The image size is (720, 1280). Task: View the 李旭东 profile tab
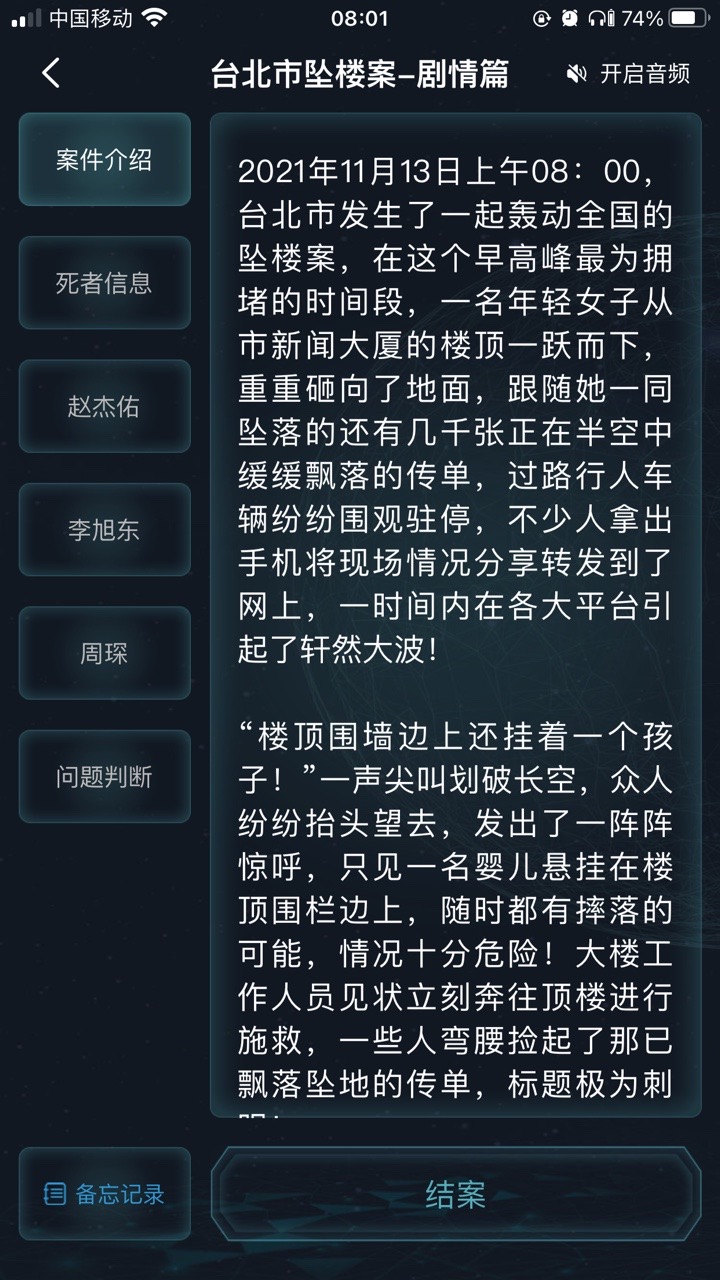coord(104,530)
